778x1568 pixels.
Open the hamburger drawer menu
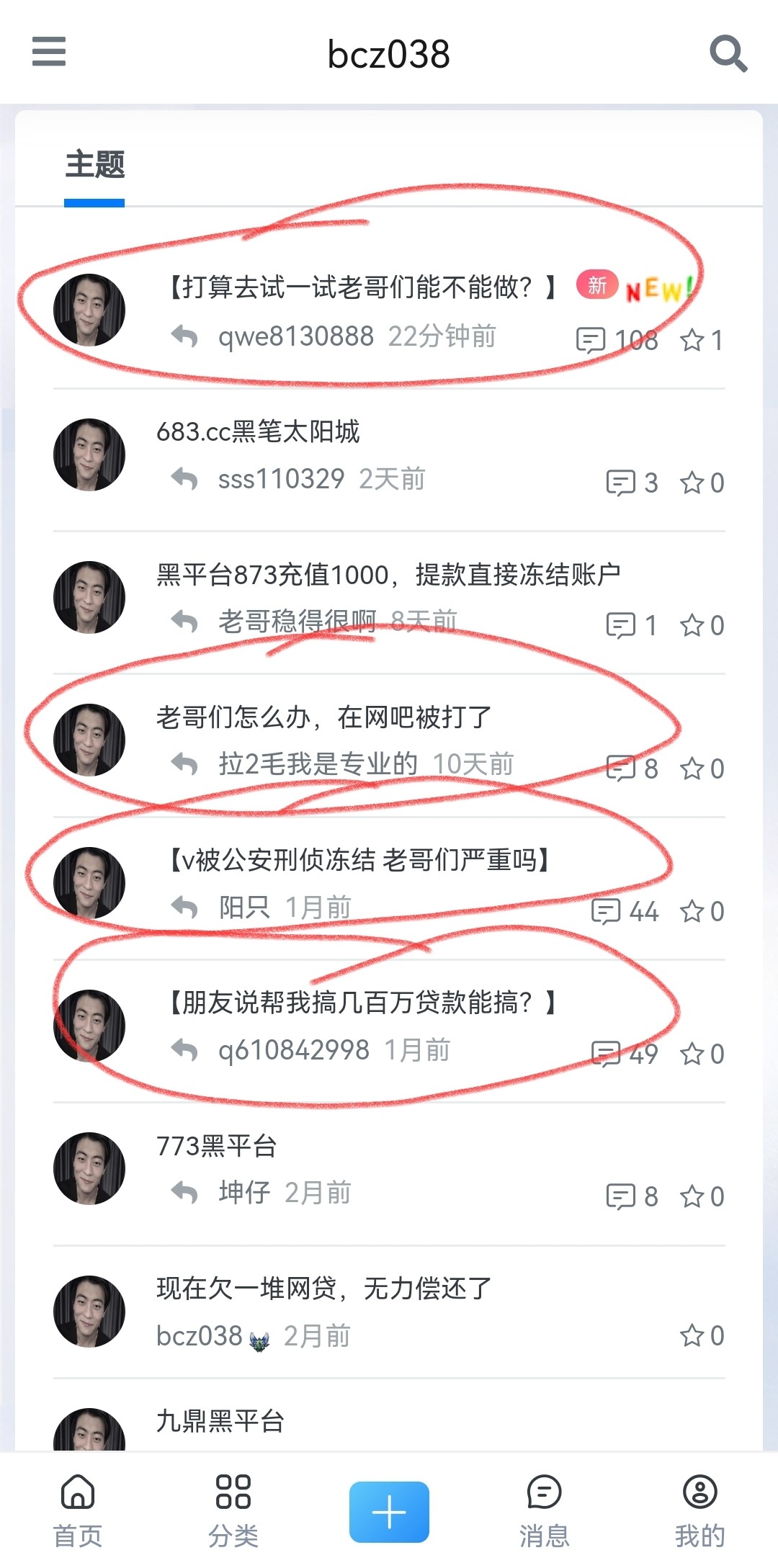point(49,52)
